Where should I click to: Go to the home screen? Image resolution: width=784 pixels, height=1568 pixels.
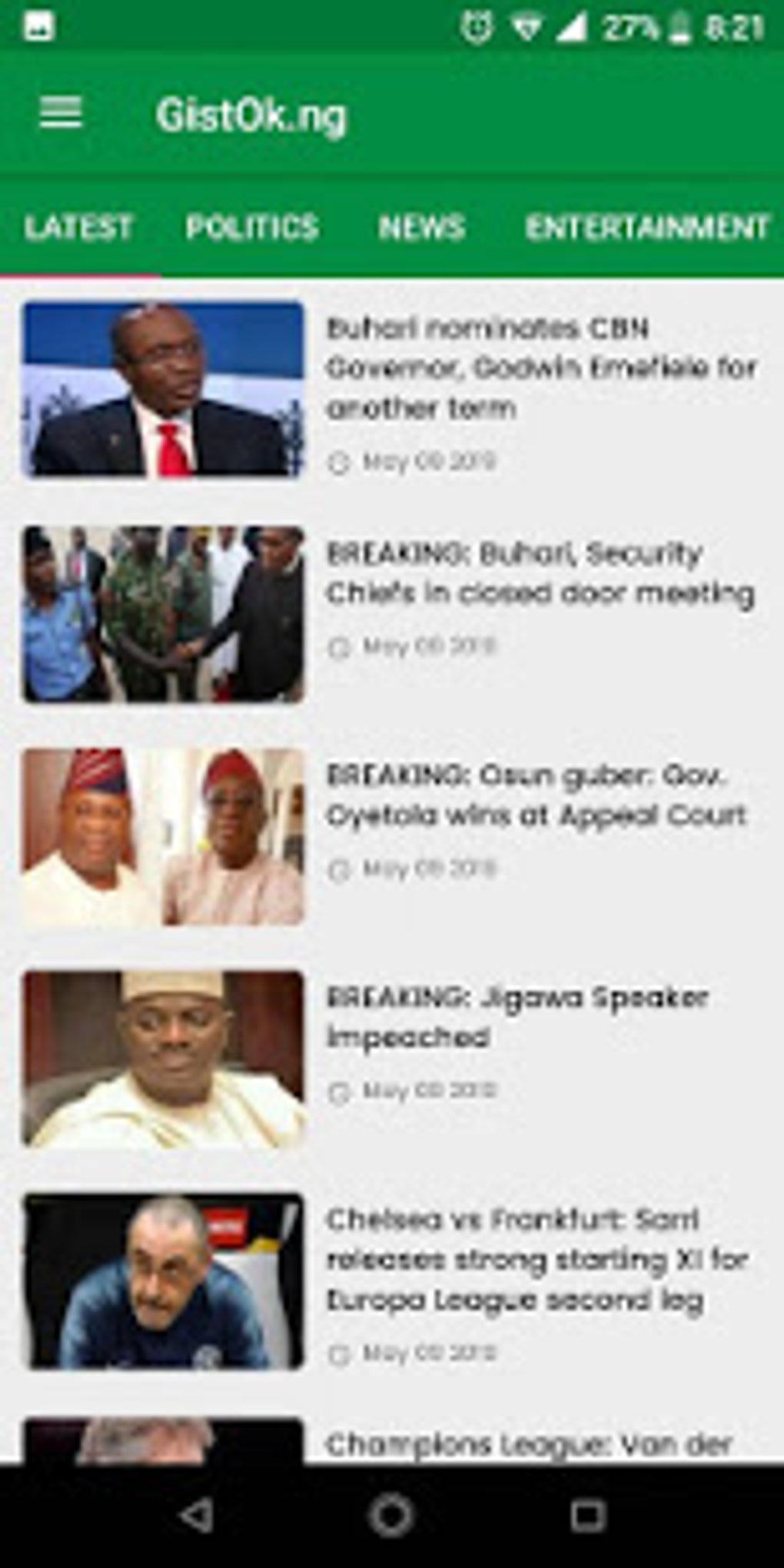(x=391, y=1517)
